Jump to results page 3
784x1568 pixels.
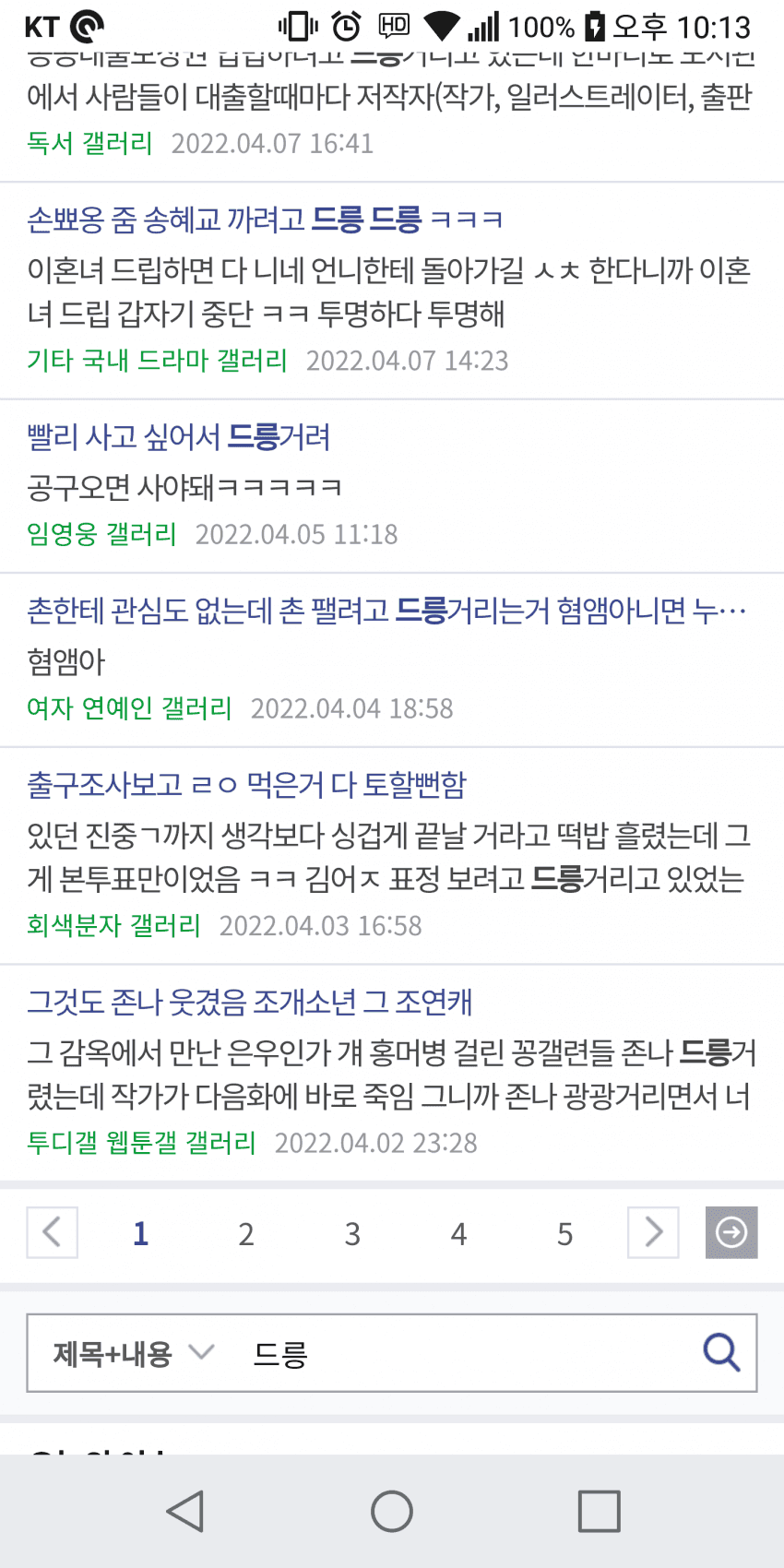[352, 1233]
